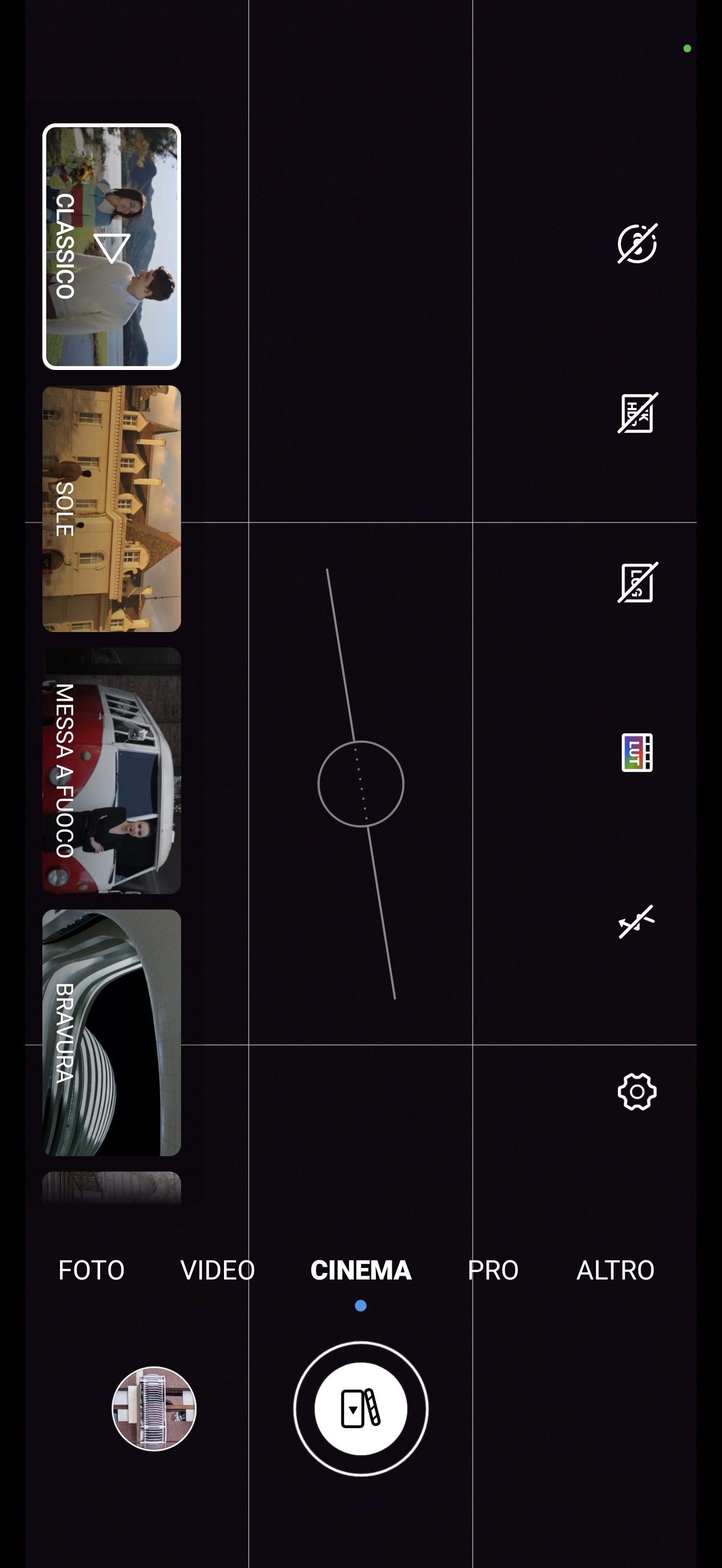Open the LUT filter options
The width and height of the screenshot is (722, 1568).
click(x=637, y=753)
